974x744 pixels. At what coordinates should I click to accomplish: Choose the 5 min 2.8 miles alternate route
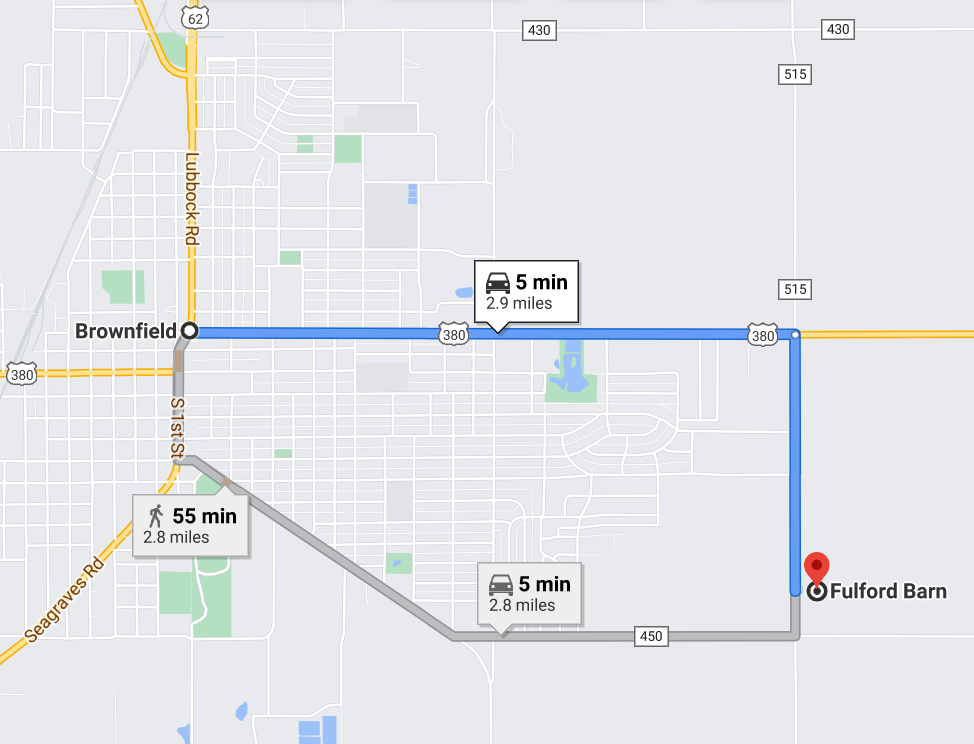tap(530, 594)
